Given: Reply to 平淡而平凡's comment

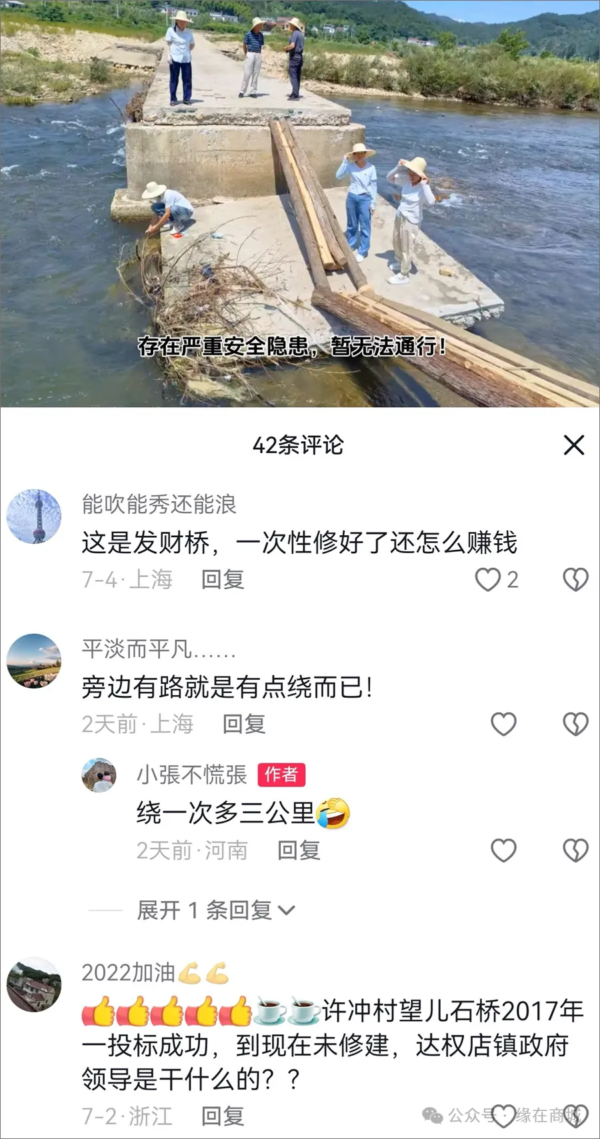Looking at the screenshot, I should [243, 724].
